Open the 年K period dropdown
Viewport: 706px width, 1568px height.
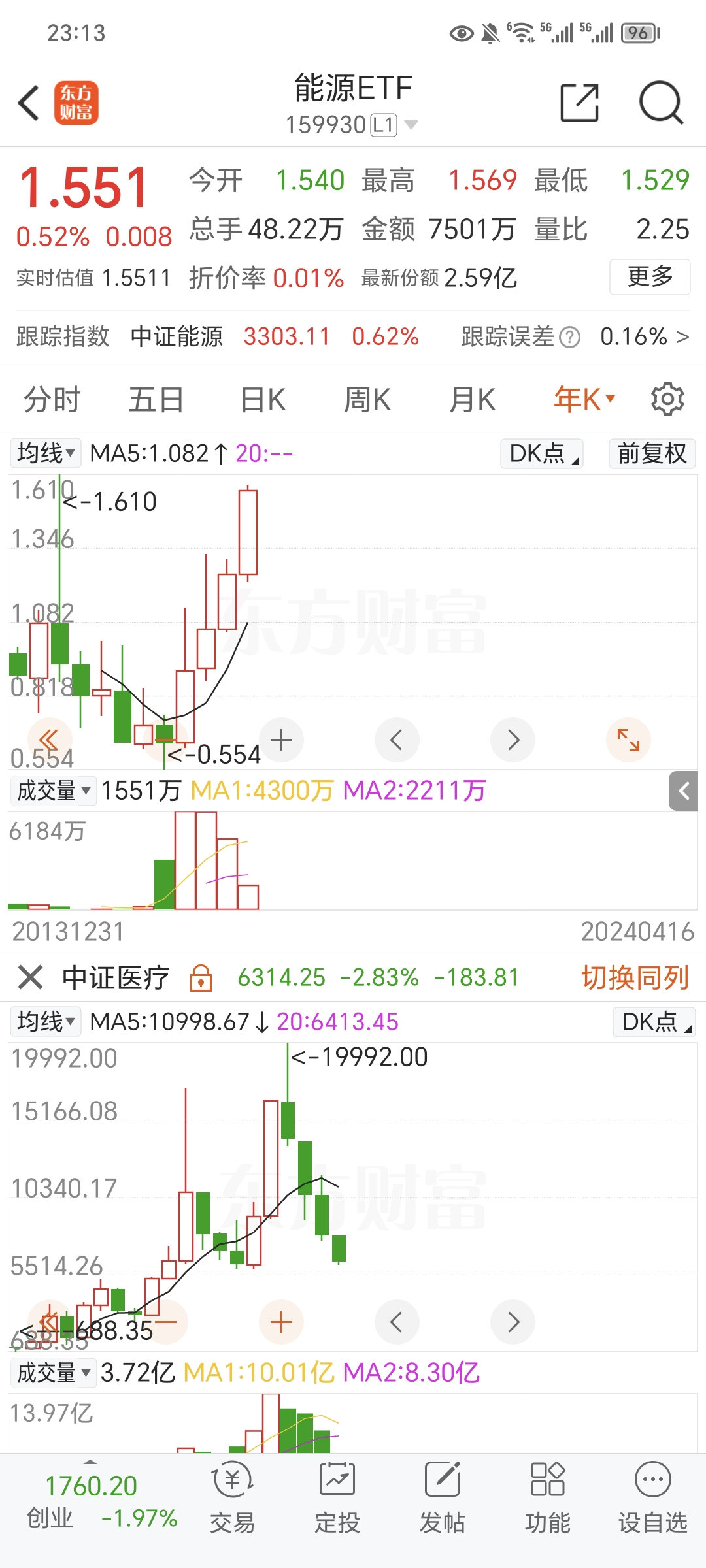tap(584, 399)
